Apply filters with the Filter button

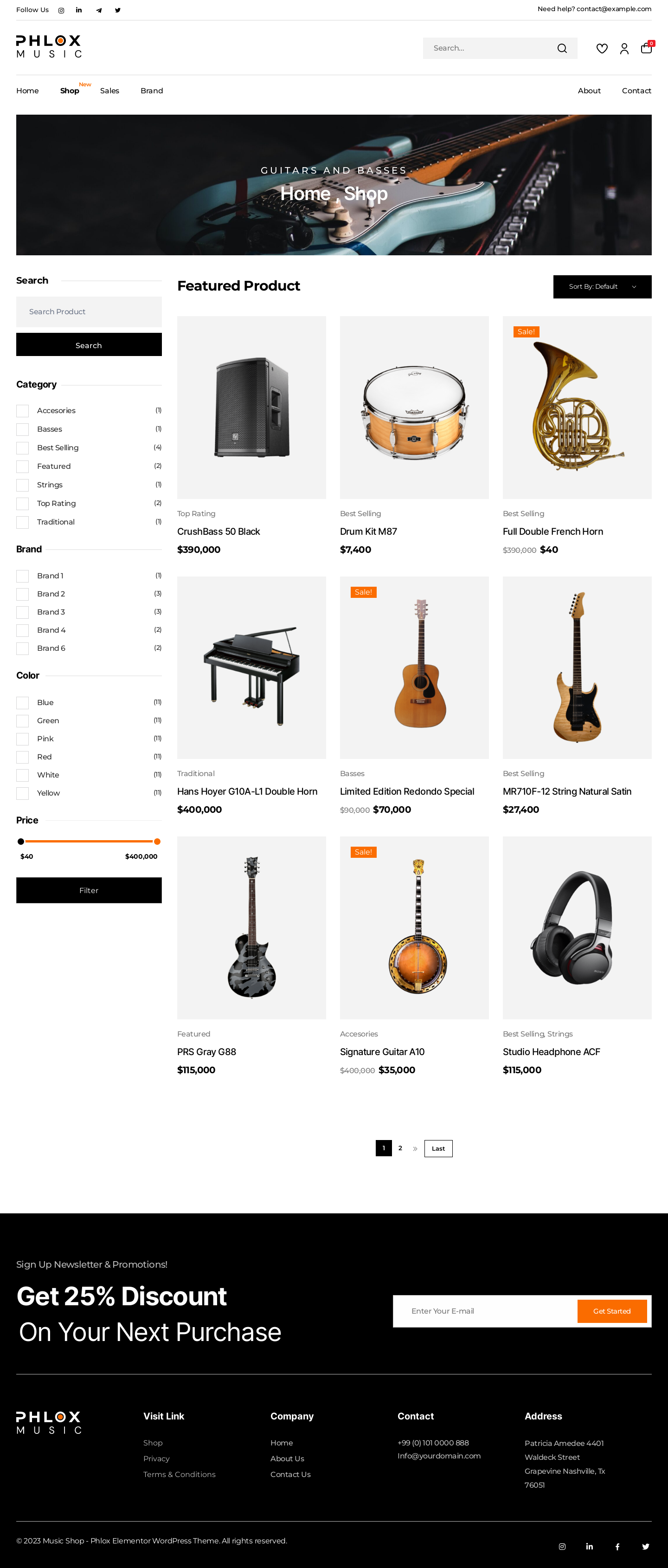point(89,890)
